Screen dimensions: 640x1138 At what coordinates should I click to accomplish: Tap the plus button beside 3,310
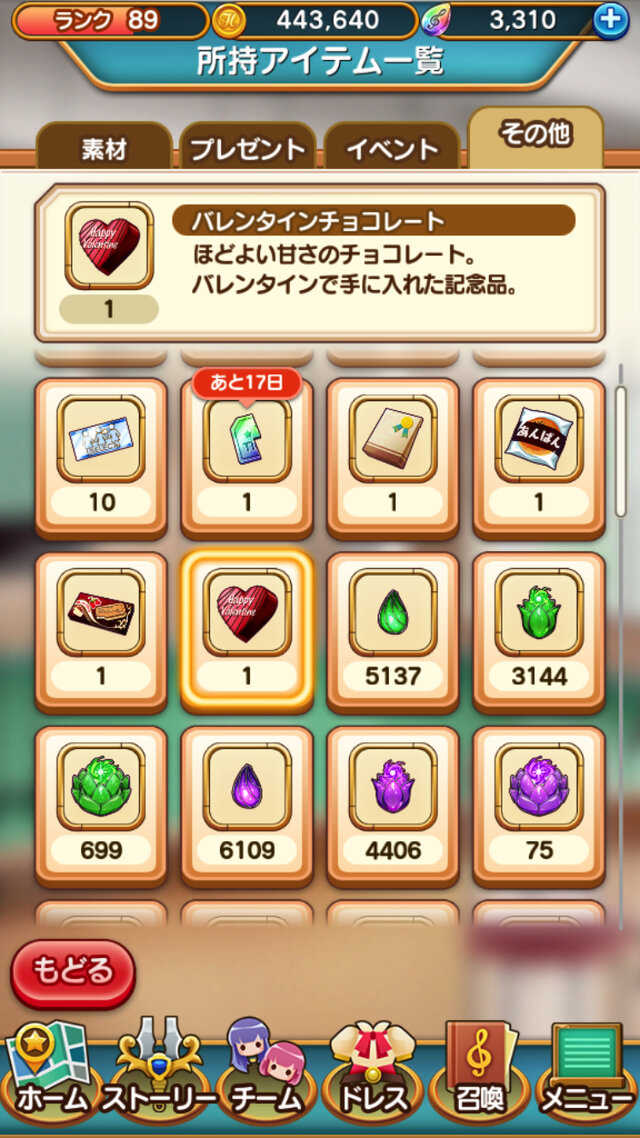[611, 20]
